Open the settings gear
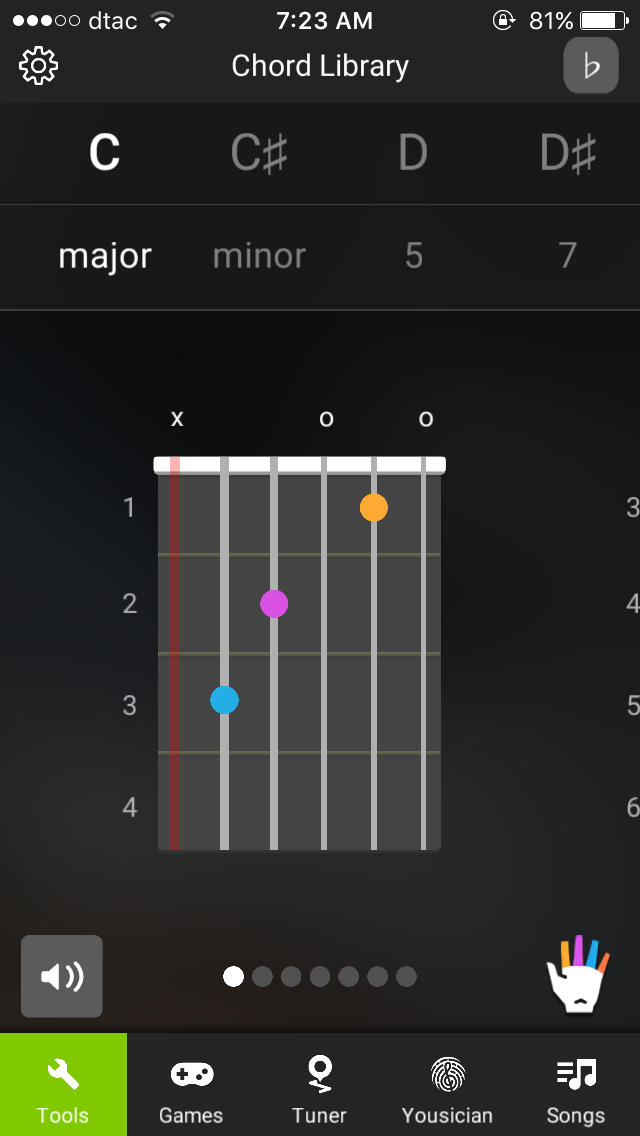Viewport: 640px width, 1136px height. coord(38,66)
